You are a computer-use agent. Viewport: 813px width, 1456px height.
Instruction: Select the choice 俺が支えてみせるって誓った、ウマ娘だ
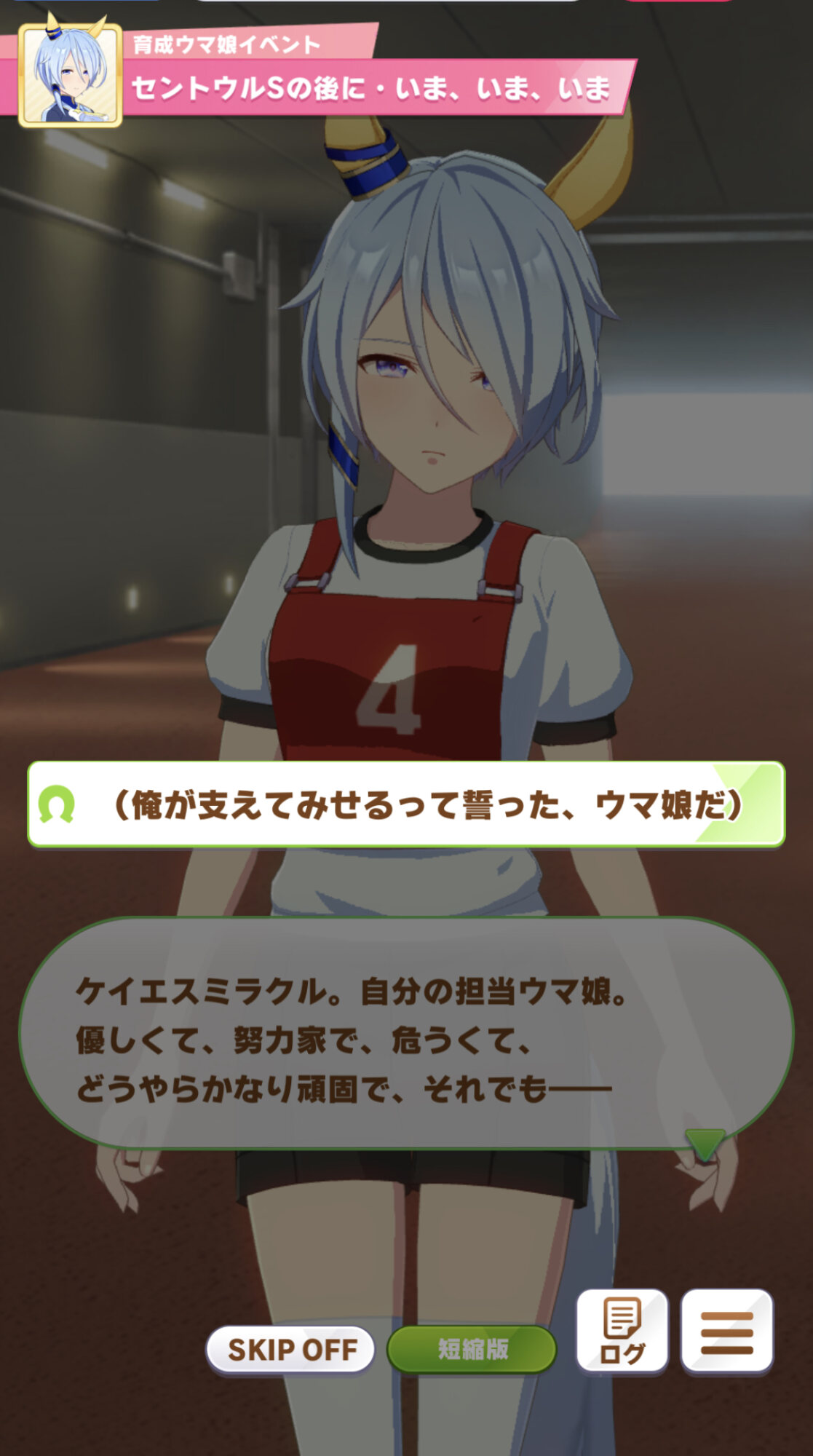pos(406,804)
